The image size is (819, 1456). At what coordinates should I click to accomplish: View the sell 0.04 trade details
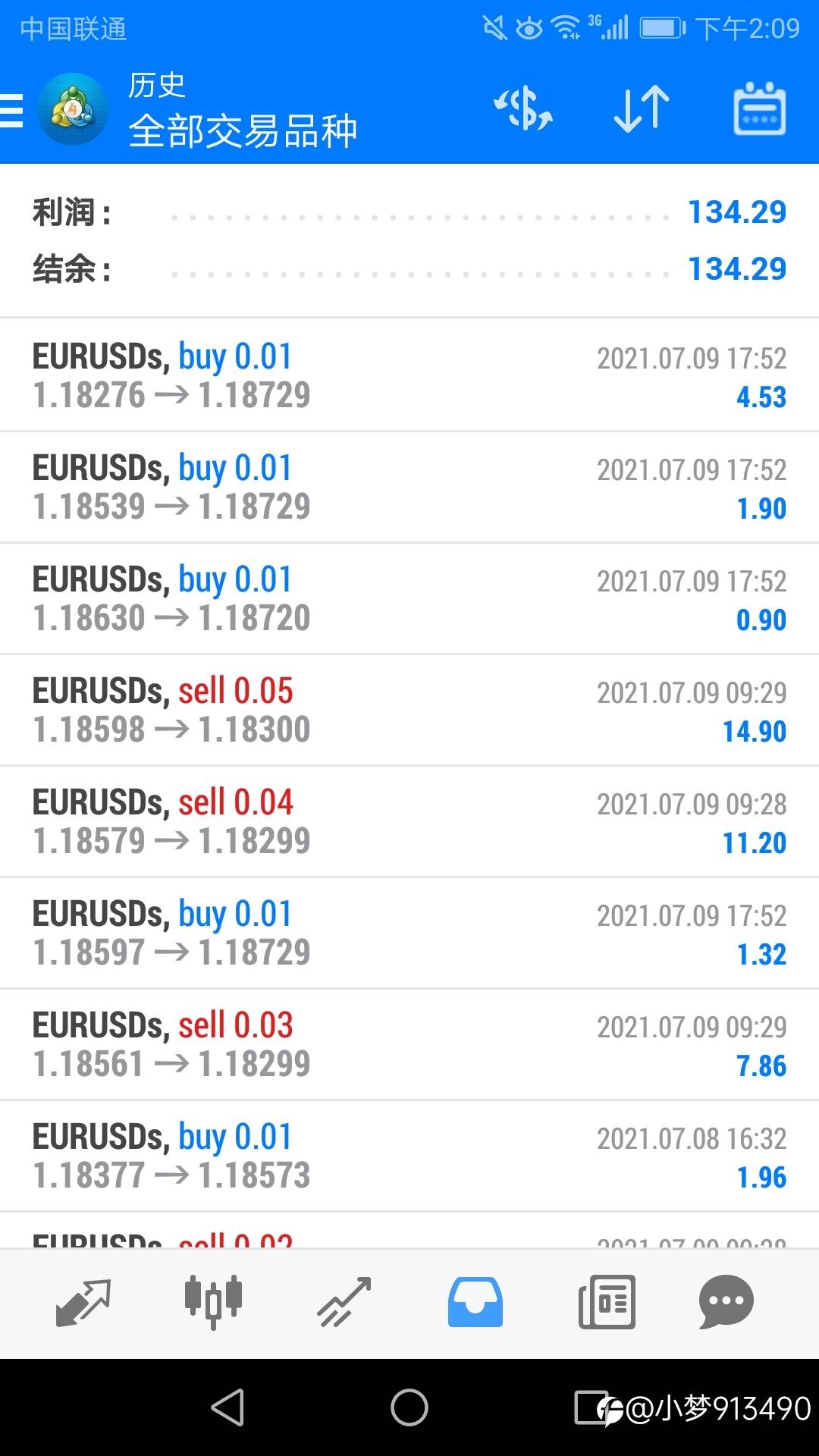pyautogui.click(x=409, y=821)
